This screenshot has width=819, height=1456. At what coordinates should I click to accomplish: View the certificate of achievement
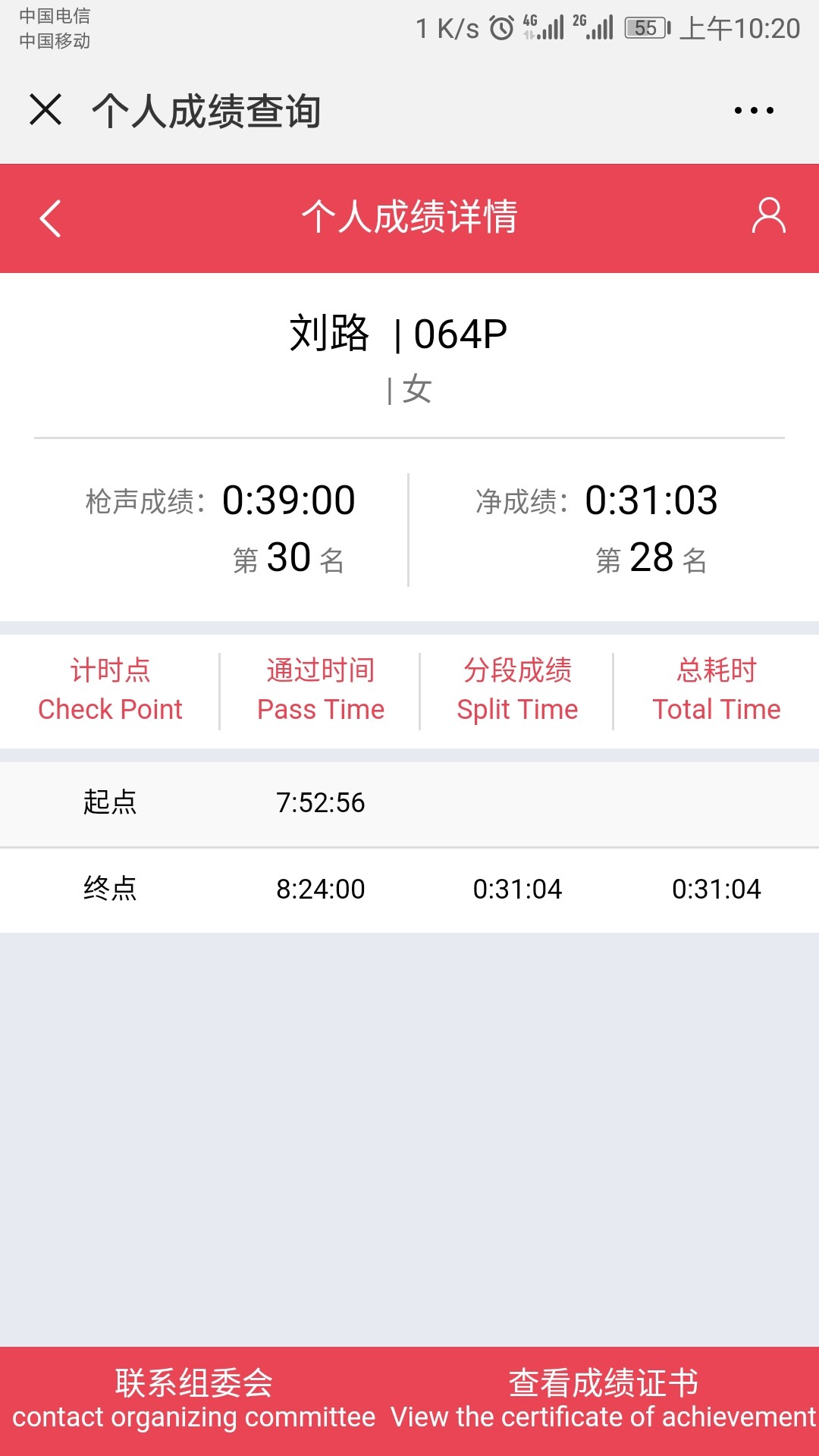point(604,1400)
